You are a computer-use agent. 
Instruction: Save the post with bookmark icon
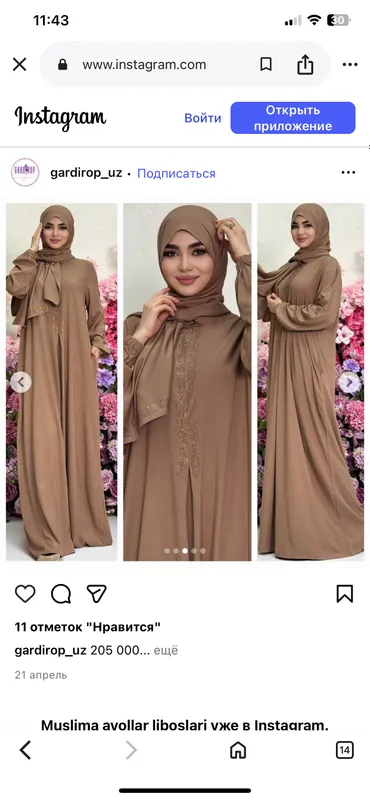pyautogui.click(x=345, y=593)
